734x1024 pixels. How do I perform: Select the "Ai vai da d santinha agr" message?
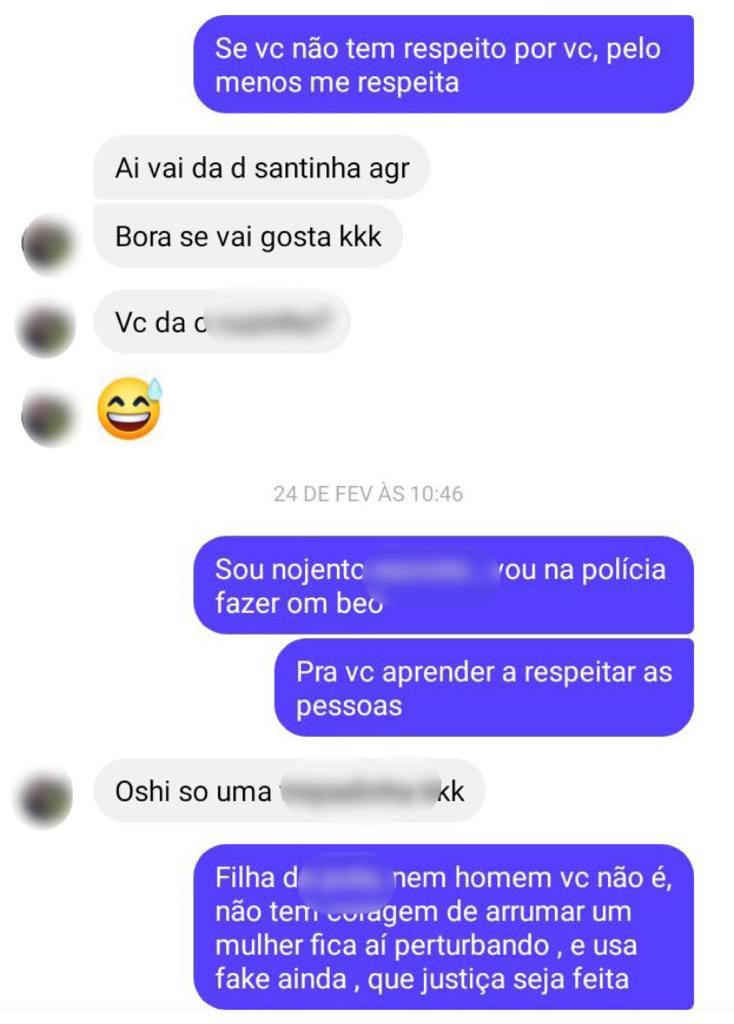pyautogui.click(x=261, y=168)
